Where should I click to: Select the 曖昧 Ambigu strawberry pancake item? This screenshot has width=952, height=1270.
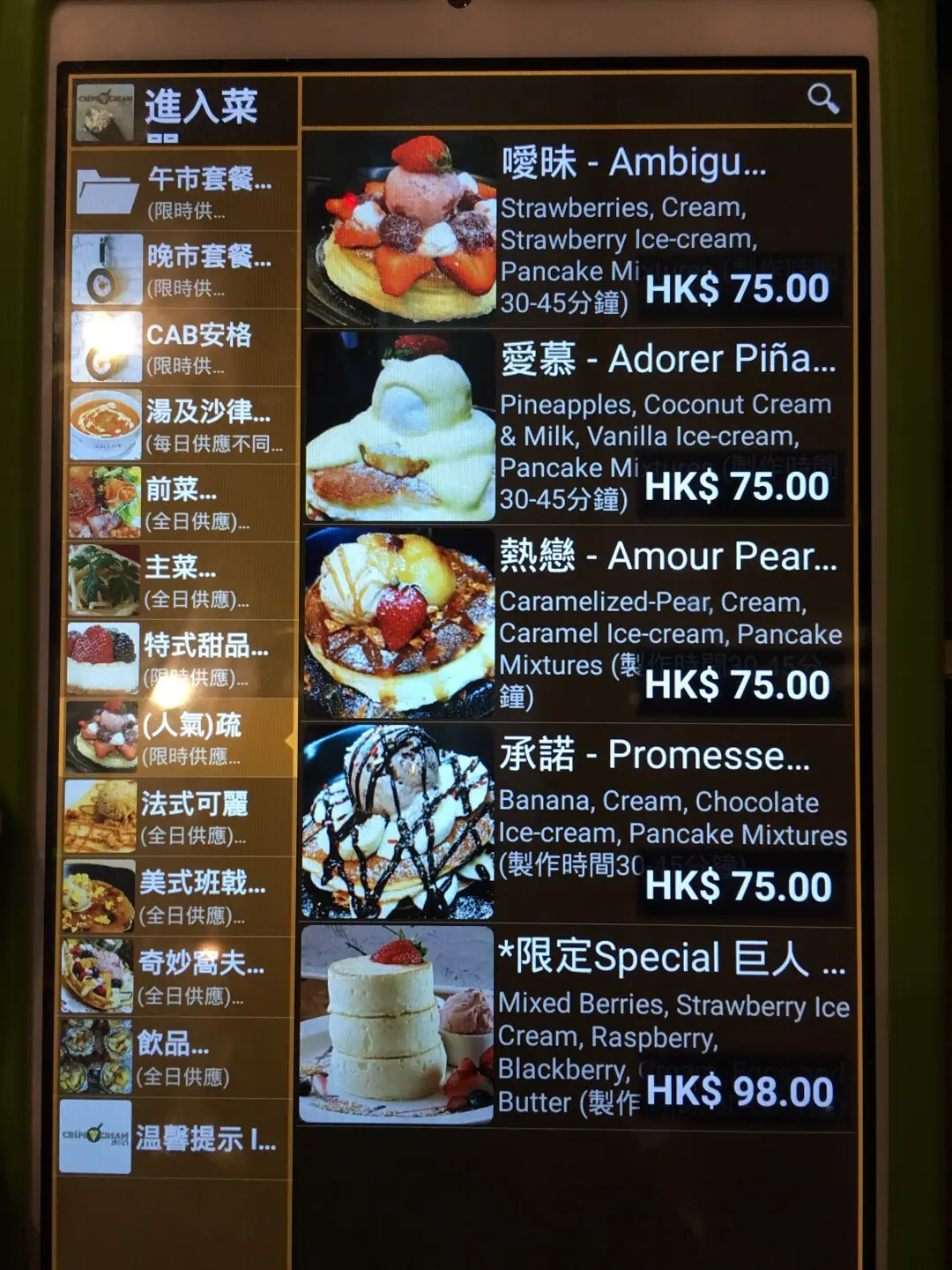click(577, 228)
